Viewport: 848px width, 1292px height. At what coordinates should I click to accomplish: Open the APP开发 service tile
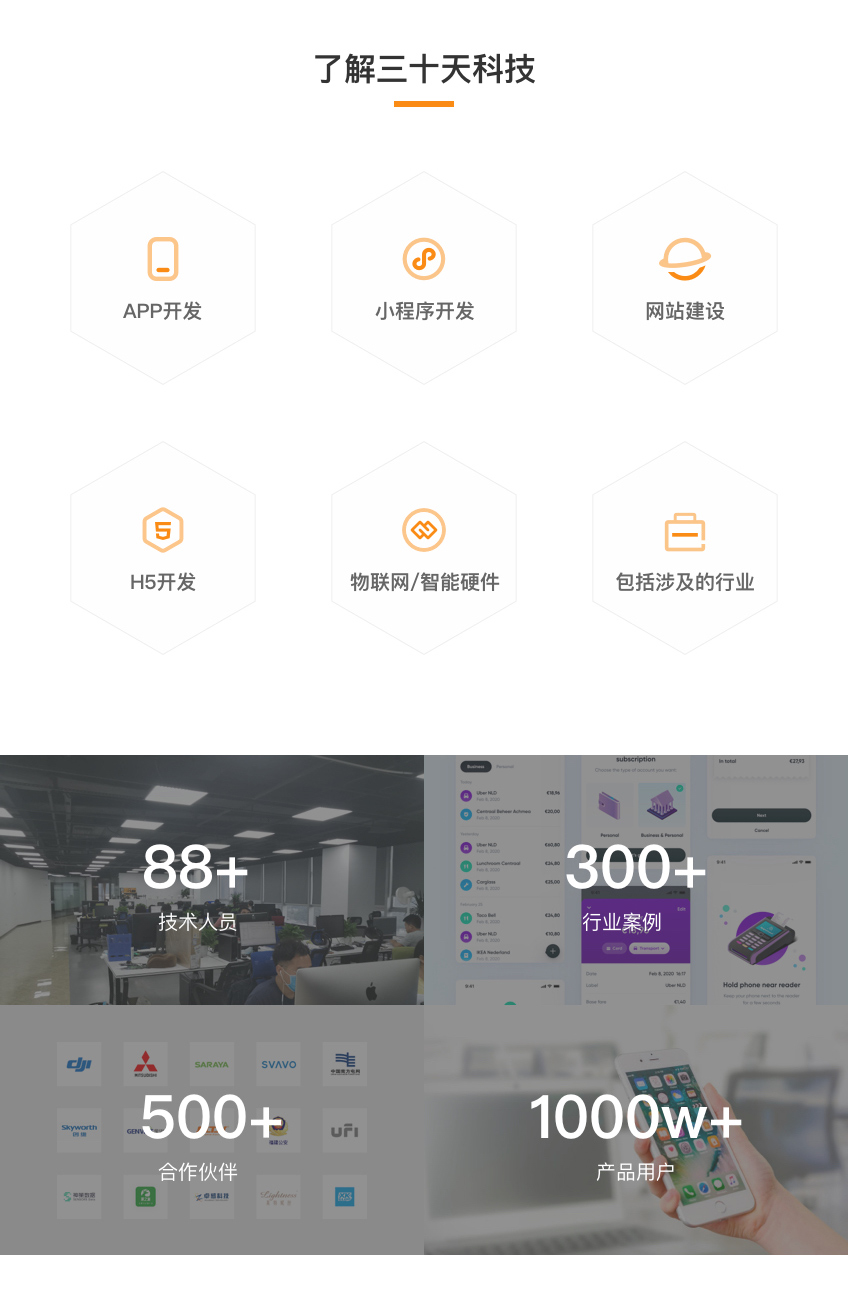163,278
